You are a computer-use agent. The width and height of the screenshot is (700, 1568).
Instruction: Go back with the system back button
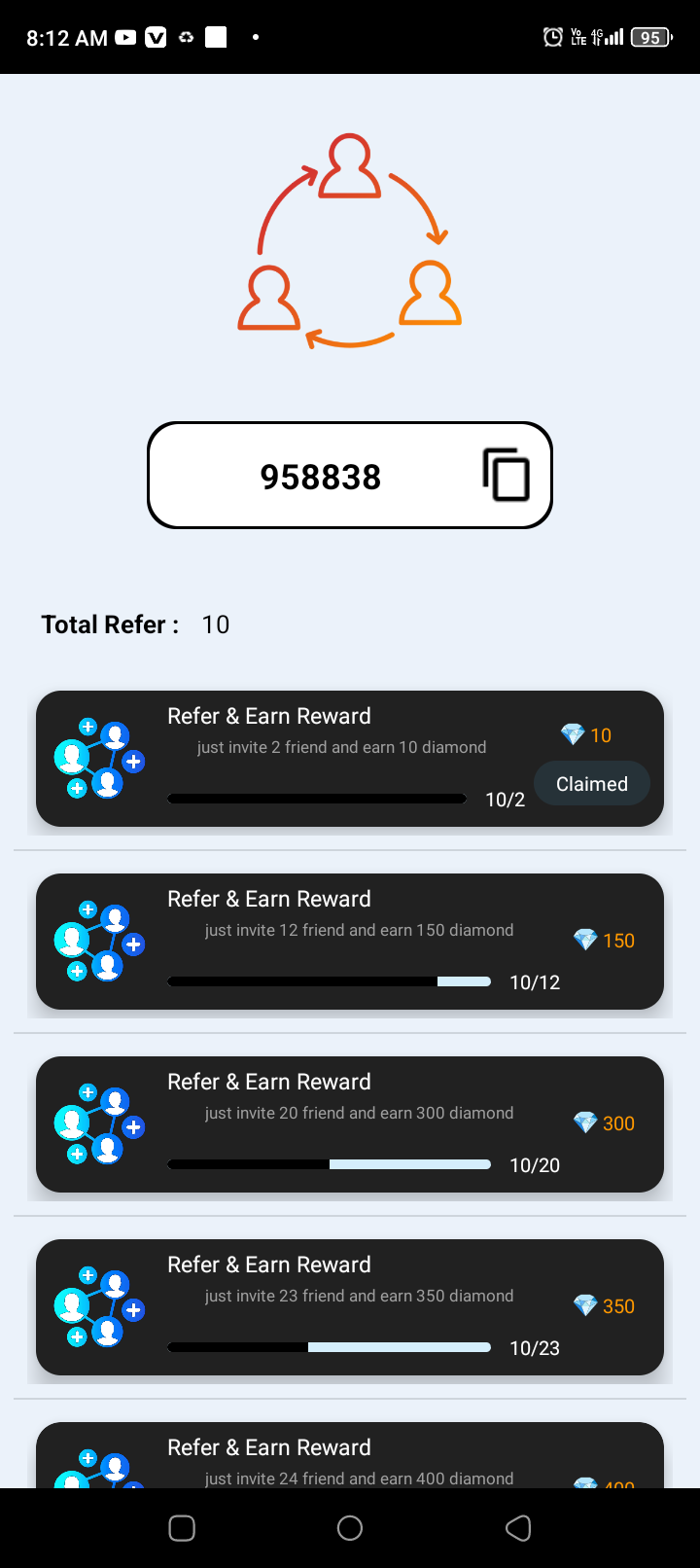coord(518,1528)
